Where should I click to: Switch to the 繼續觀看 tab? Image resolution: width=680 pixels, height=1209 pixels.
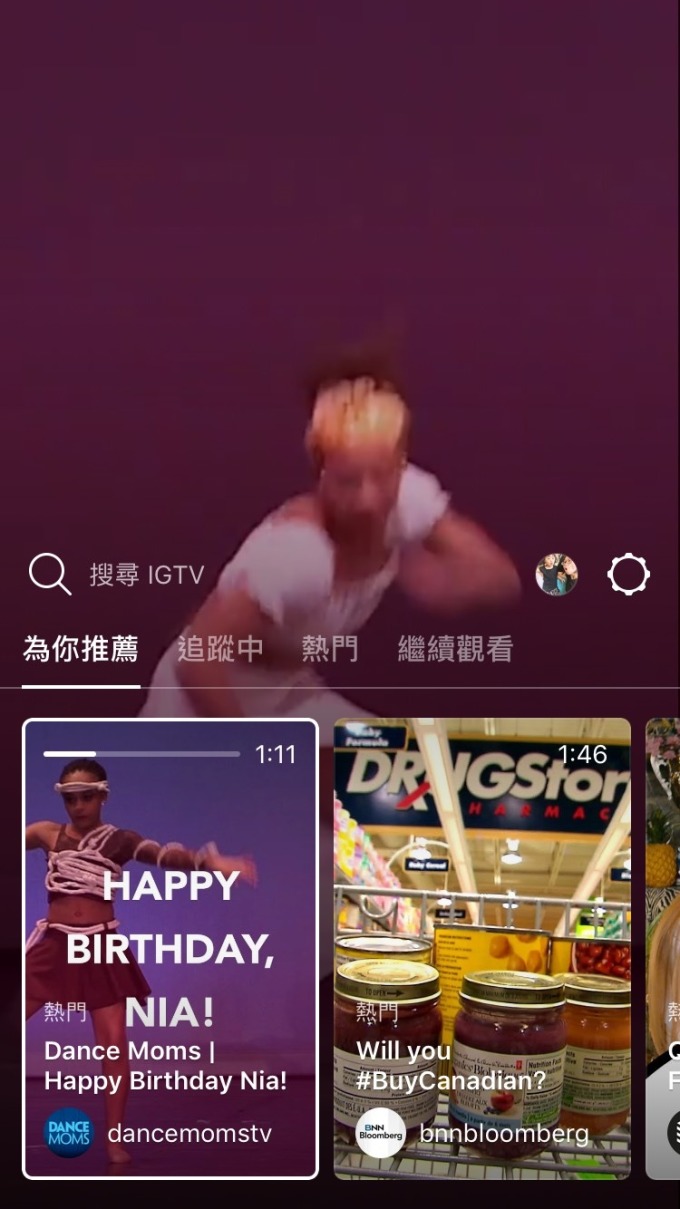click(455, 649)
